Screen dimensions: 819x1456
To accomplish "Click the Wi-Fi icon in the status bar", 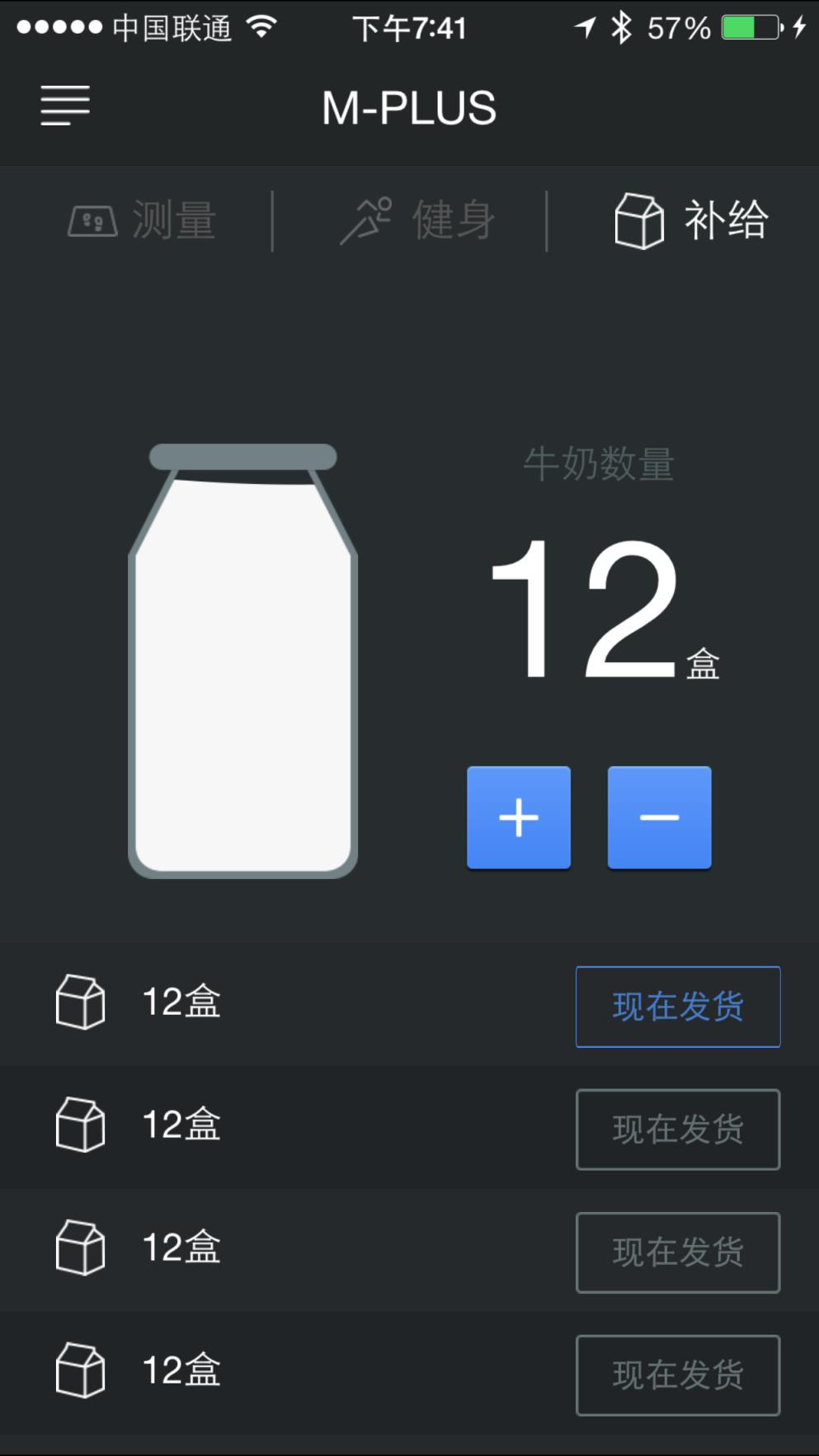I will point(262,26).
